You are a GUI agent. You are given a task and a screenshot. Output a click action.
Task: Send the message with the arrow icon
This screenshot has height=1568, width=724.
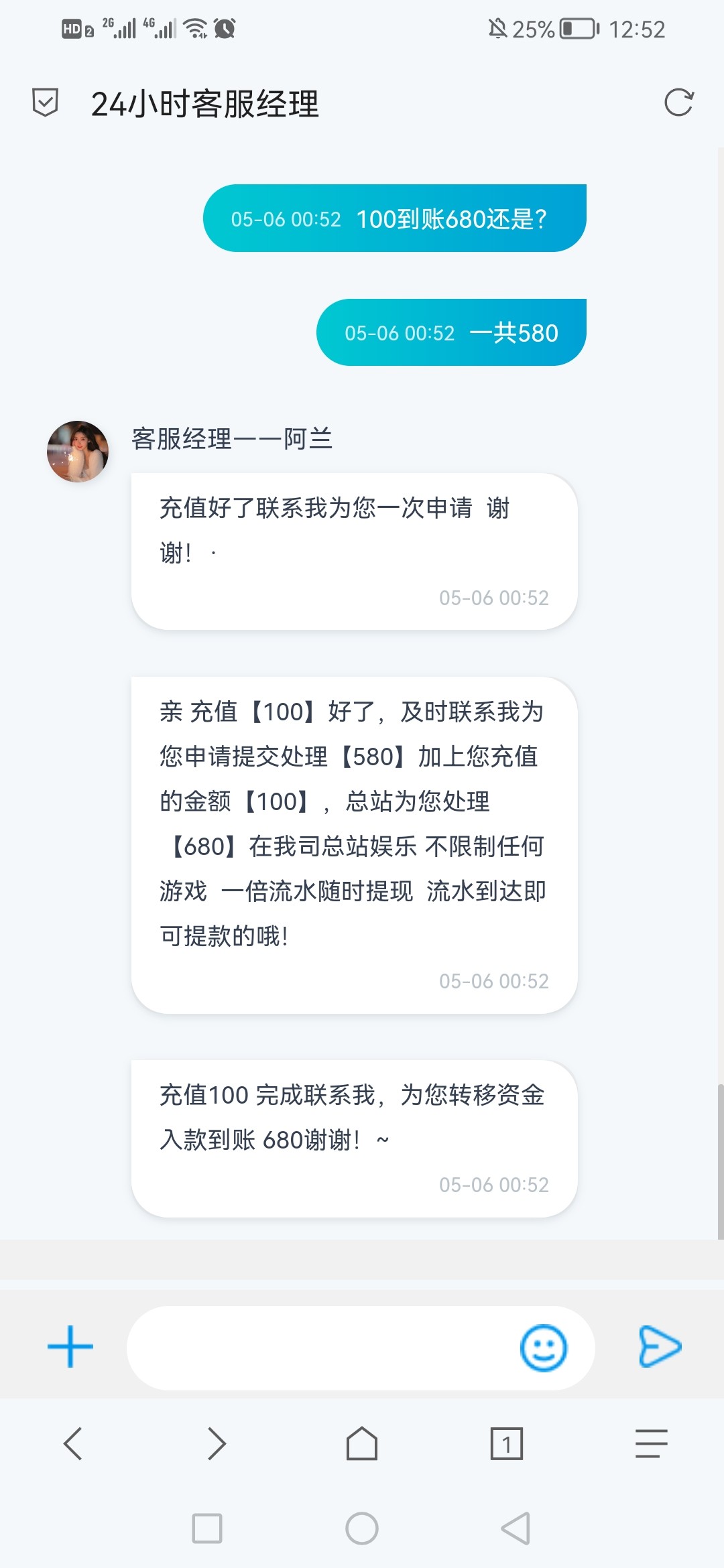pos(660,1346)
